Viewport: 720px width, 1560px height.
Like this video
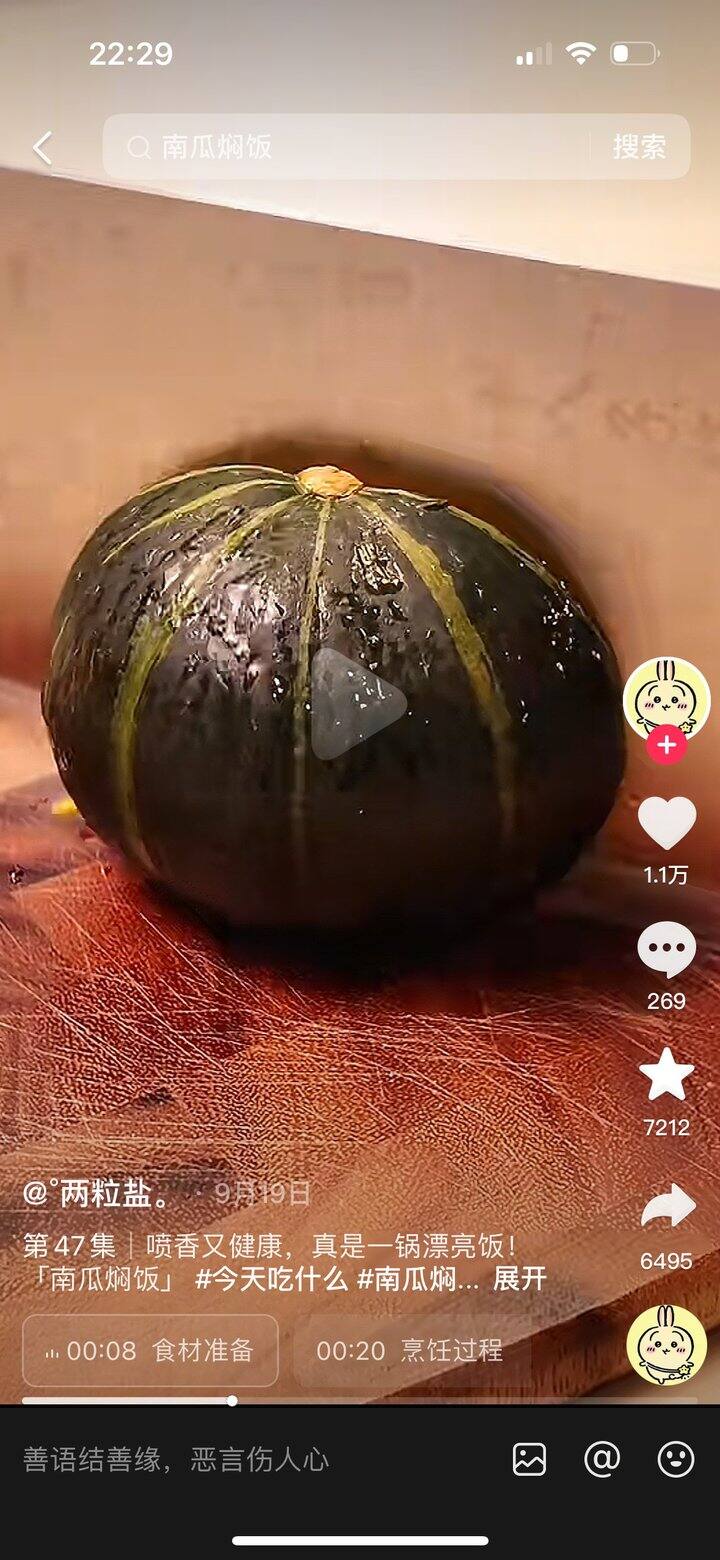point(666,823)
